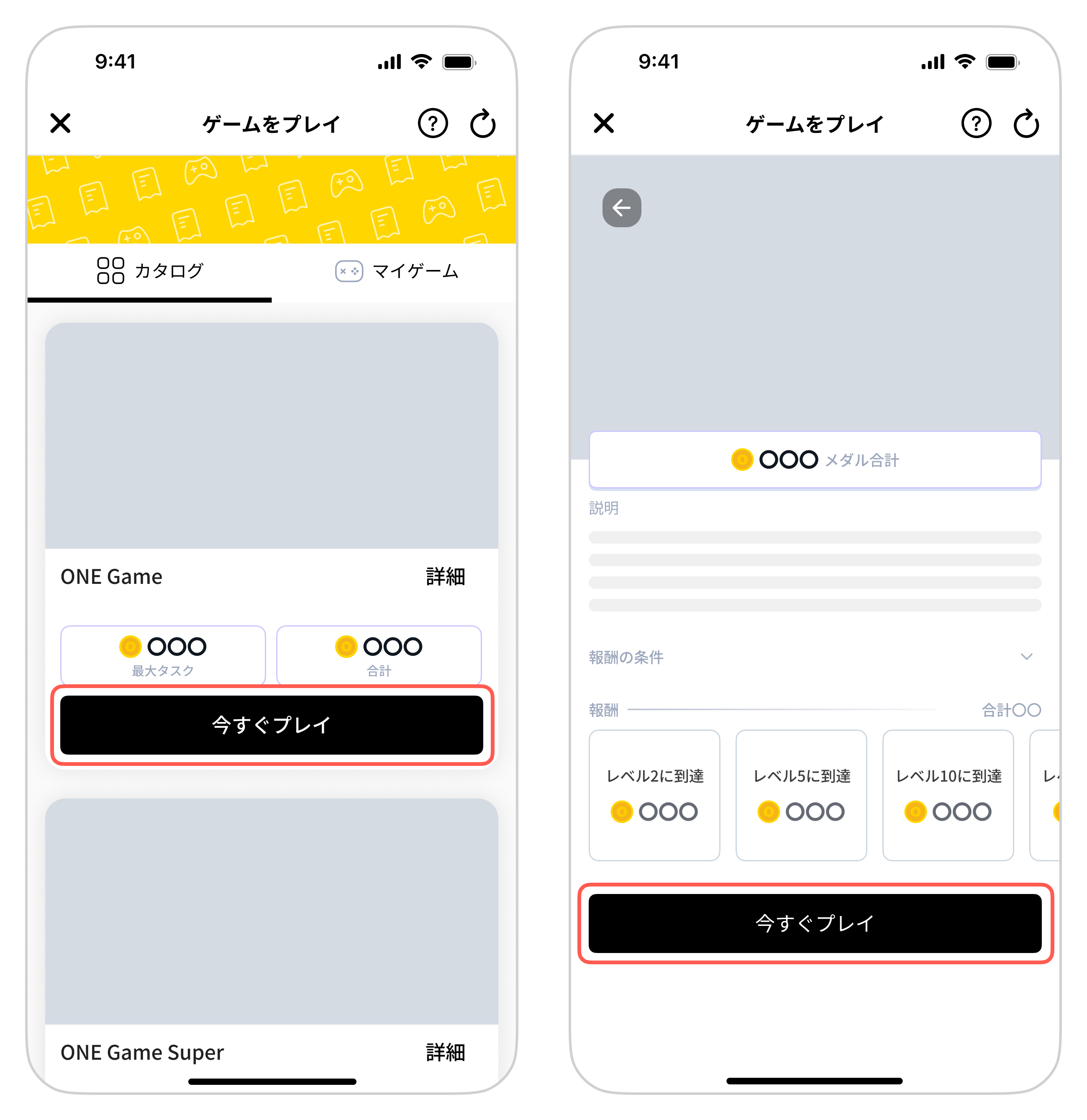Expand the 報酬の条件 section
1087x1120 pixels.
[1028, 657]
